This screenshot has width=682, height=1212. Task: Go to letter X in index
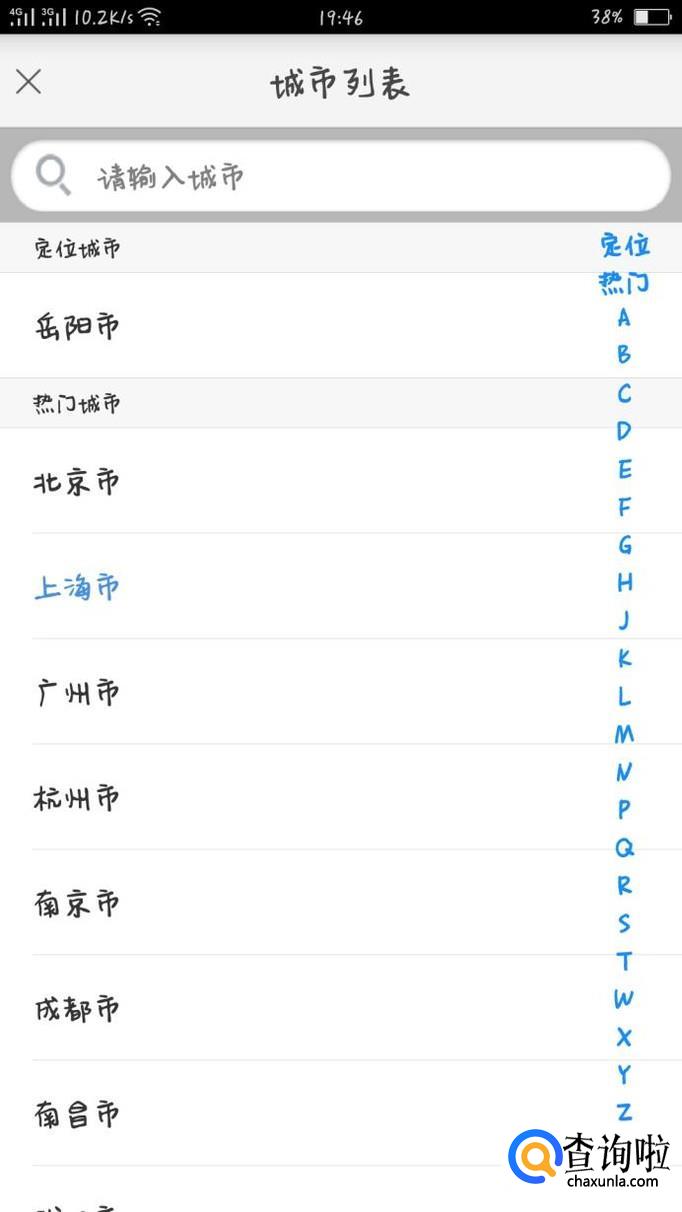coord(624,1037)
